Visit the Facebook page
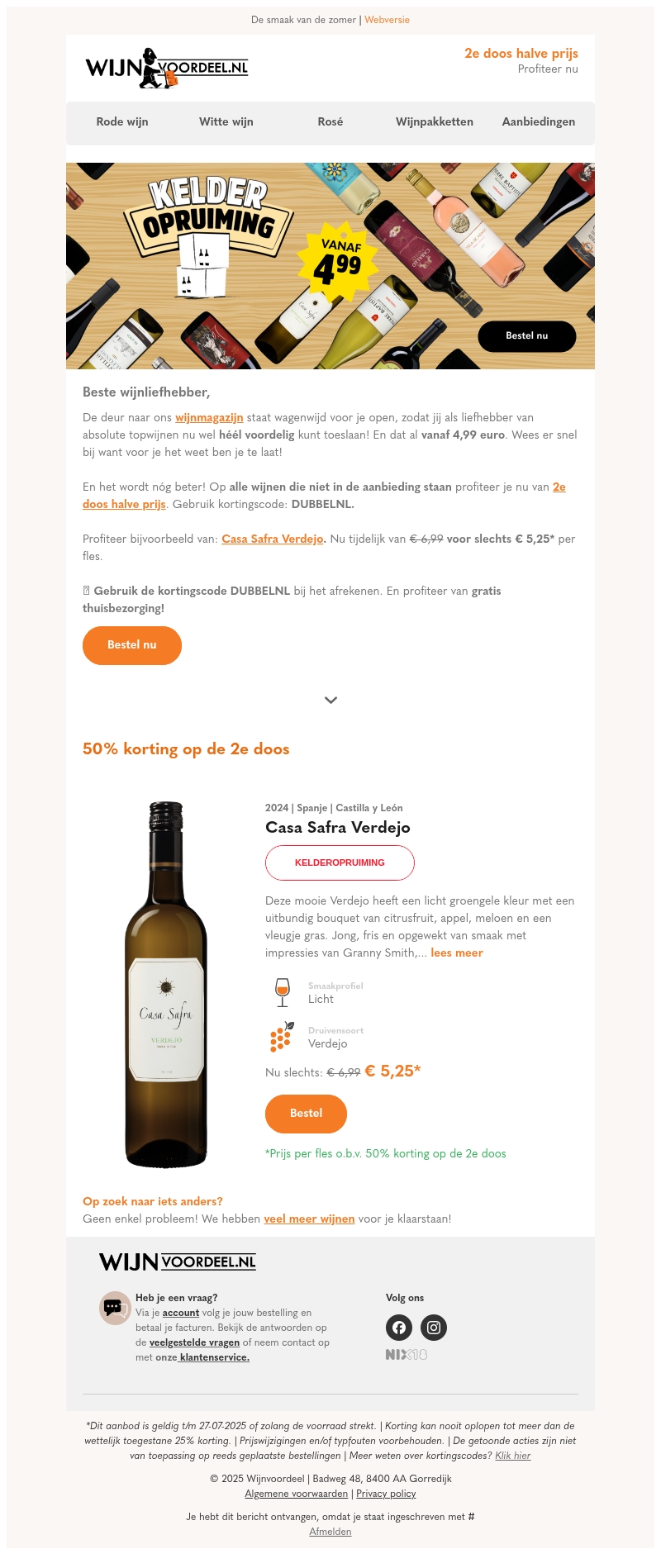This screenshot has width=661, height=1568. 399,1328
